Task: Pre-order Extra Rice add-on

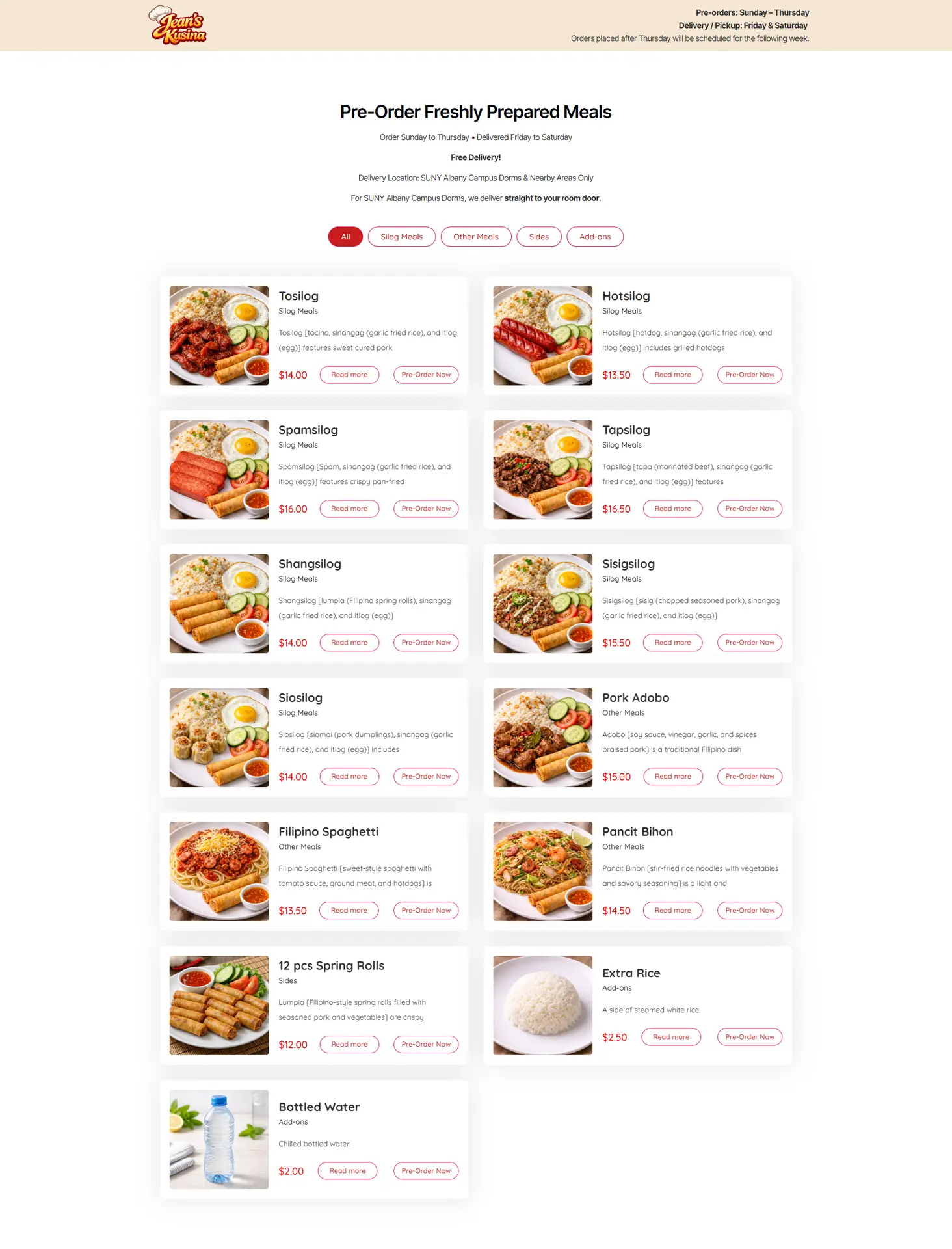Action: (749, 1037)
